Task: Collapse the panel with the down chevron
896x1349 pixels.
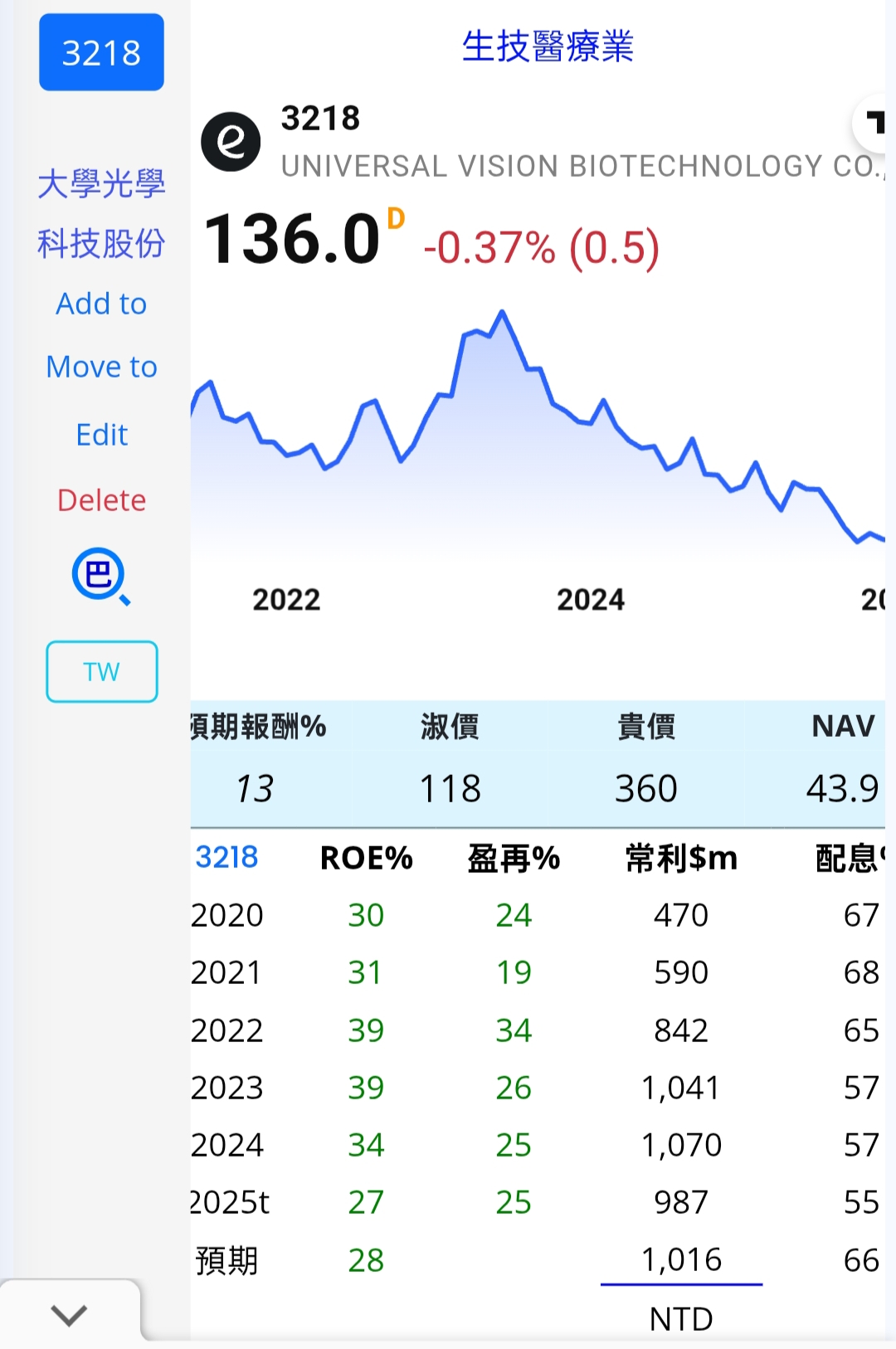Action: [x=69, y=1314]
